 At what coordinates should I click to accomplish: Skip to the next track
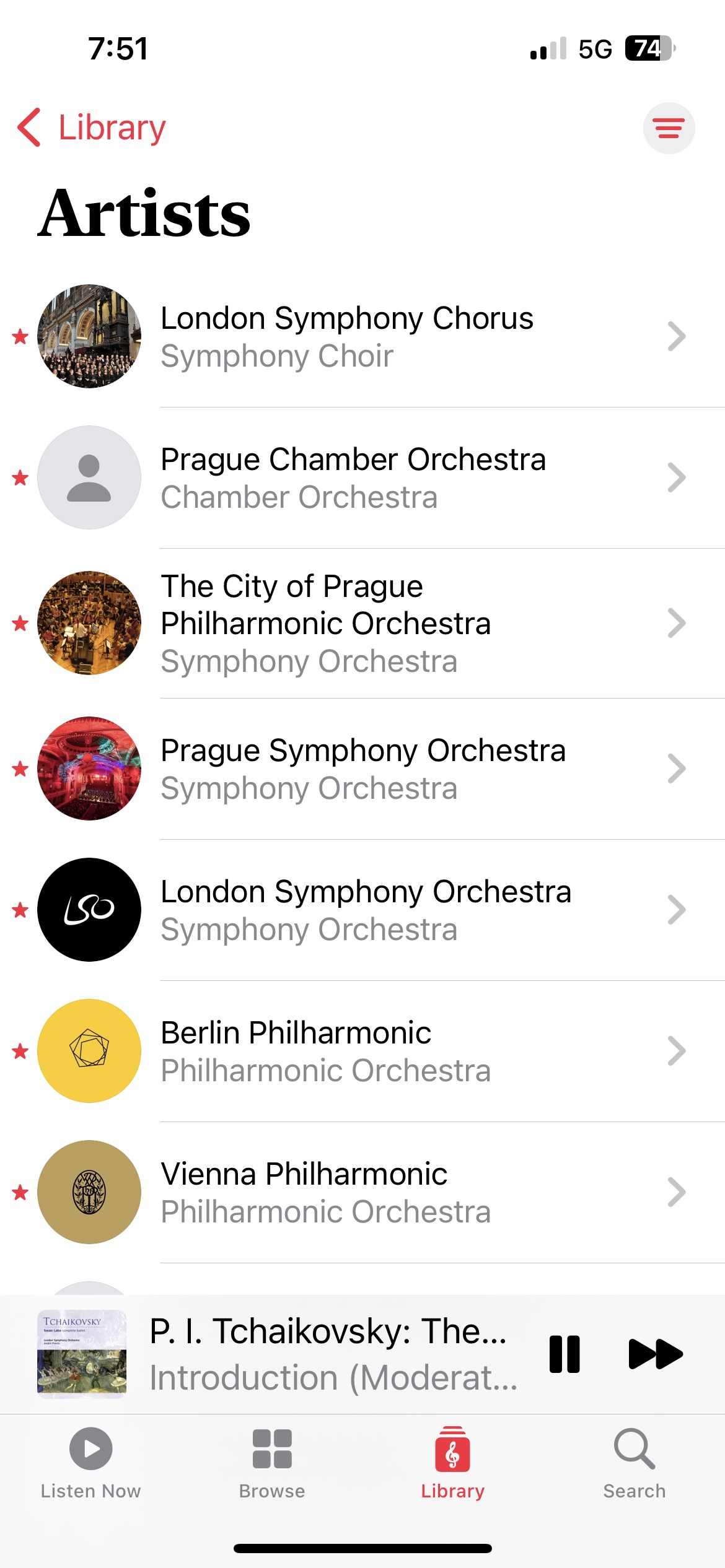point(655,1354)
